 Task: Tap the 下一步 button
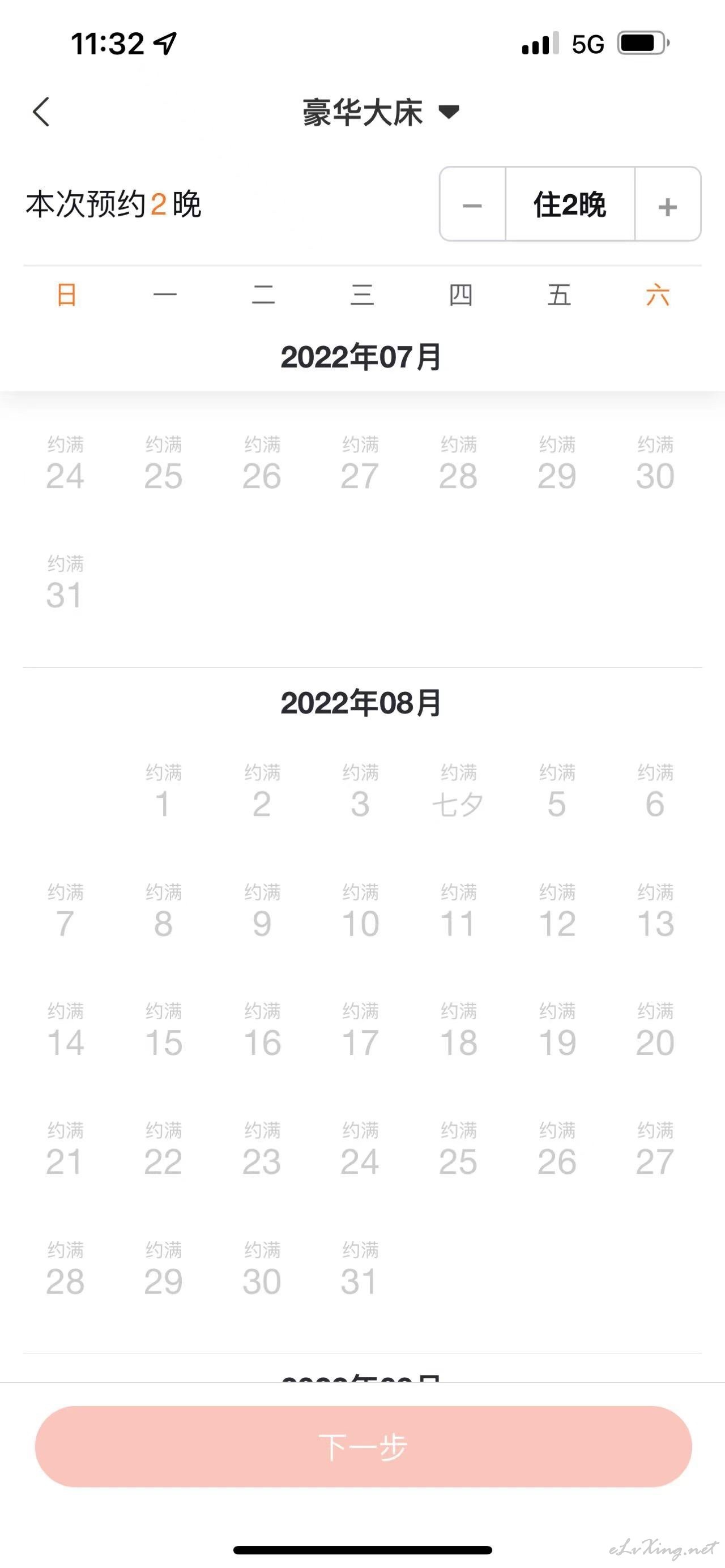coord(364,1446)
